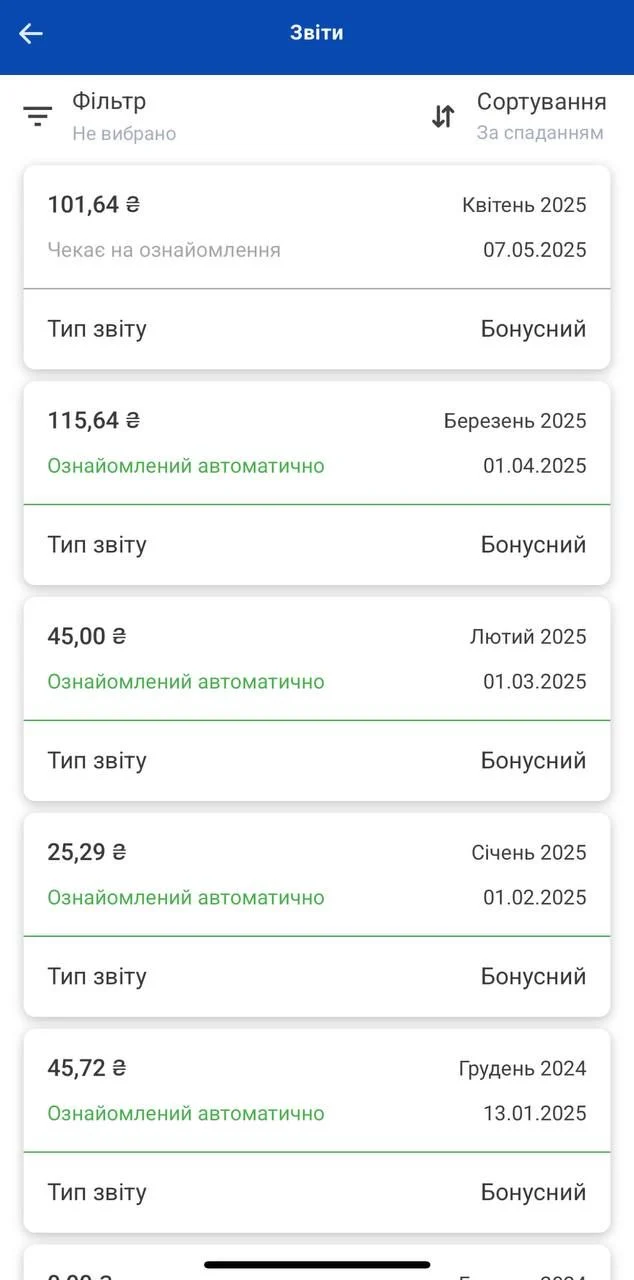This screenshot has height=1280, width=634.
Task: Select the Січень 2025 report card
Action: coord(317,915)
